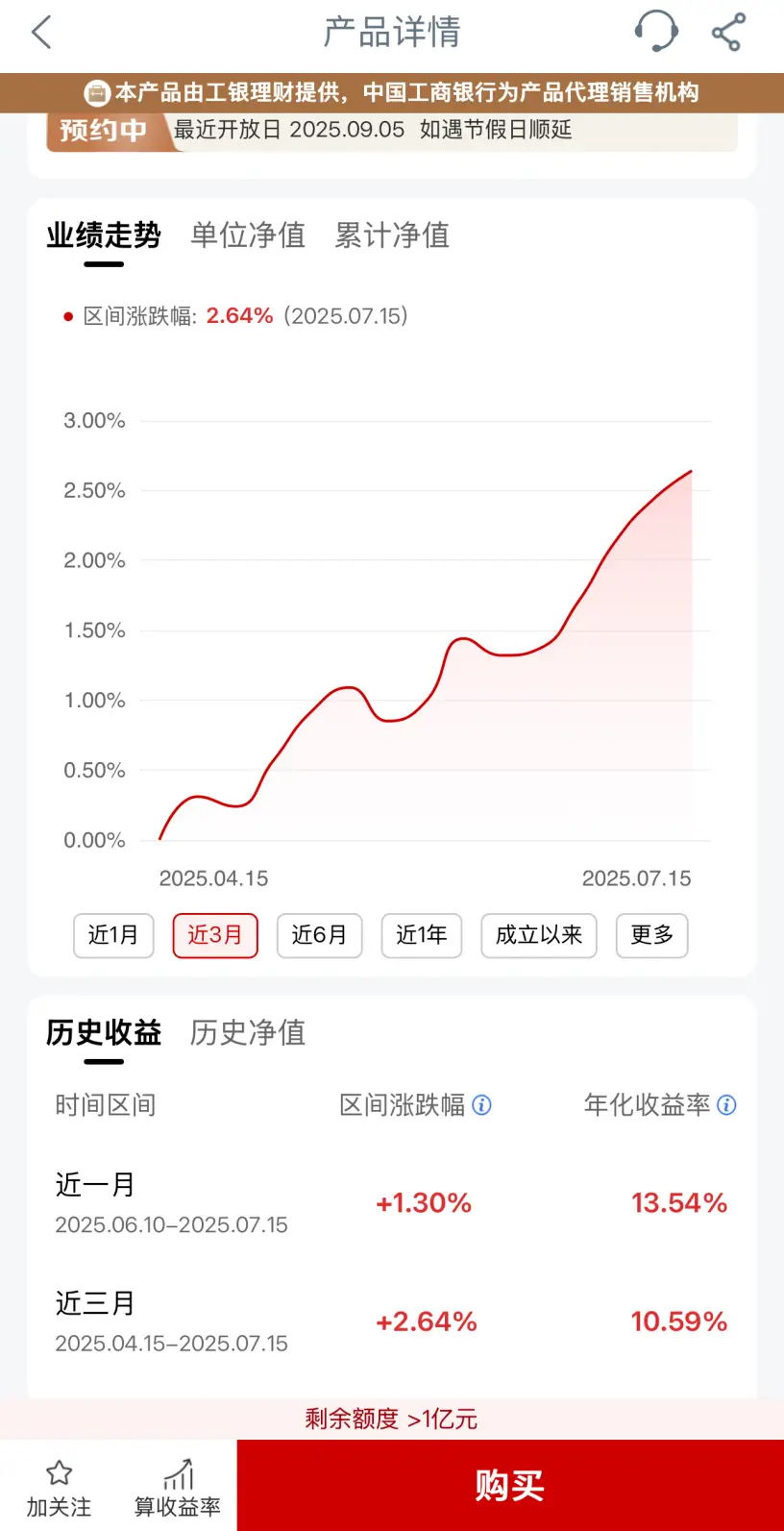
Task: Switch to the 单位净值 tab
Action: pyautogui.click(x=247, y=236)
